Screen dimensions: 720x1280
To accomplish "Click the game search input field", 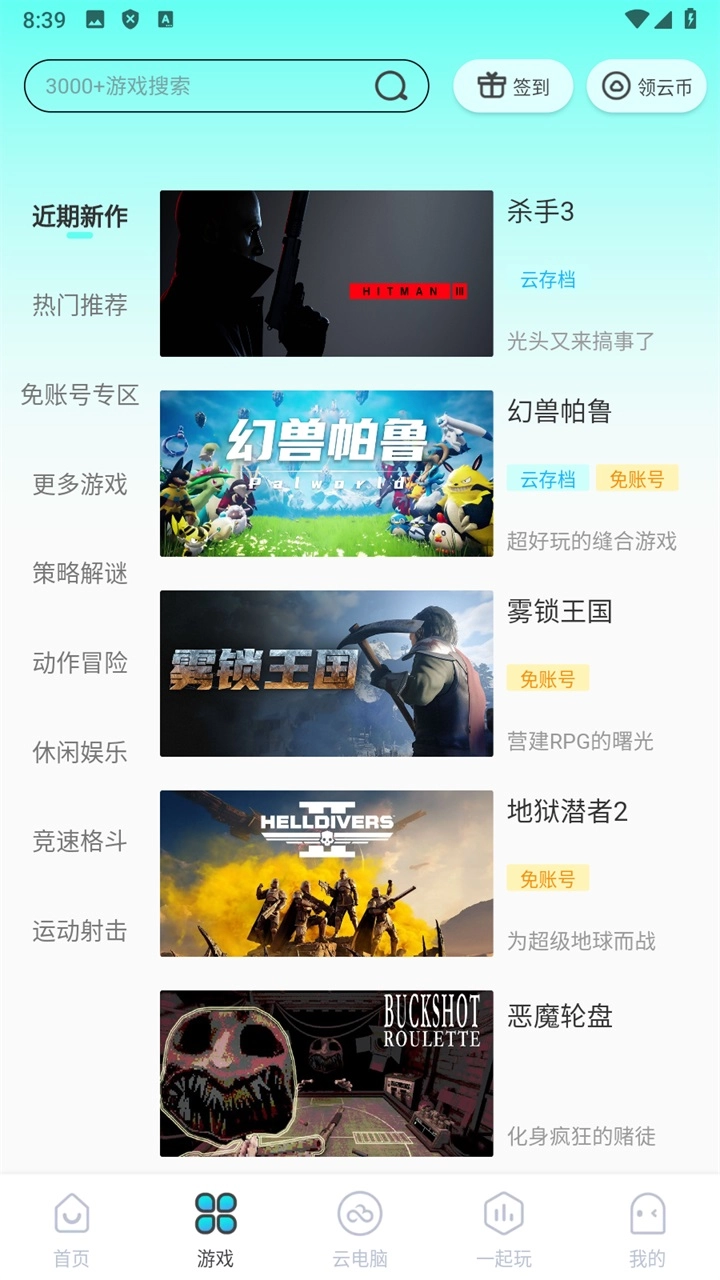I will pyautogui.click(x=200, y=87).
